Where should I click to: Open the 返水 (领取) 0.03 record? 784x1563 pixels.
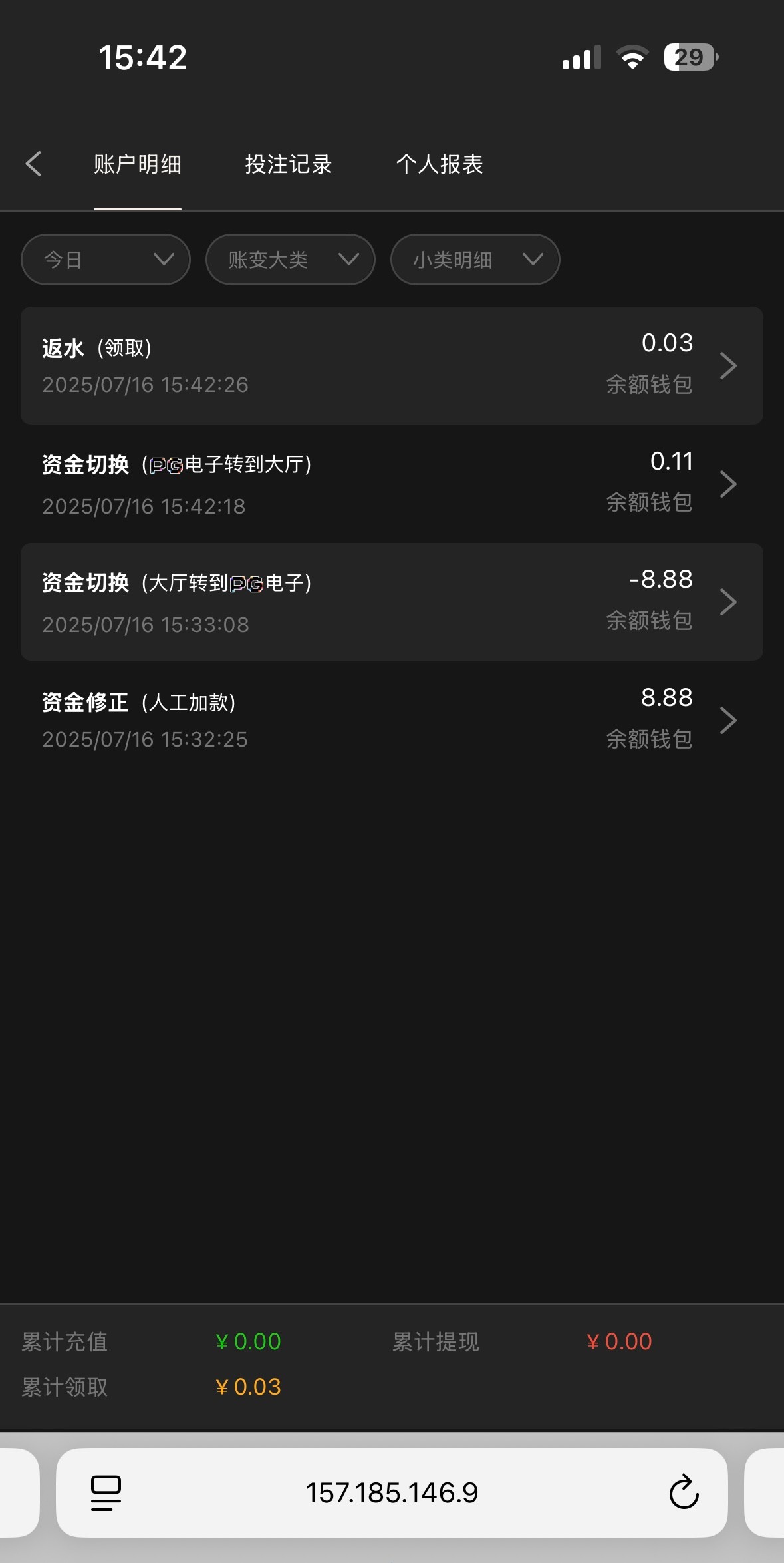pos(392,365)
